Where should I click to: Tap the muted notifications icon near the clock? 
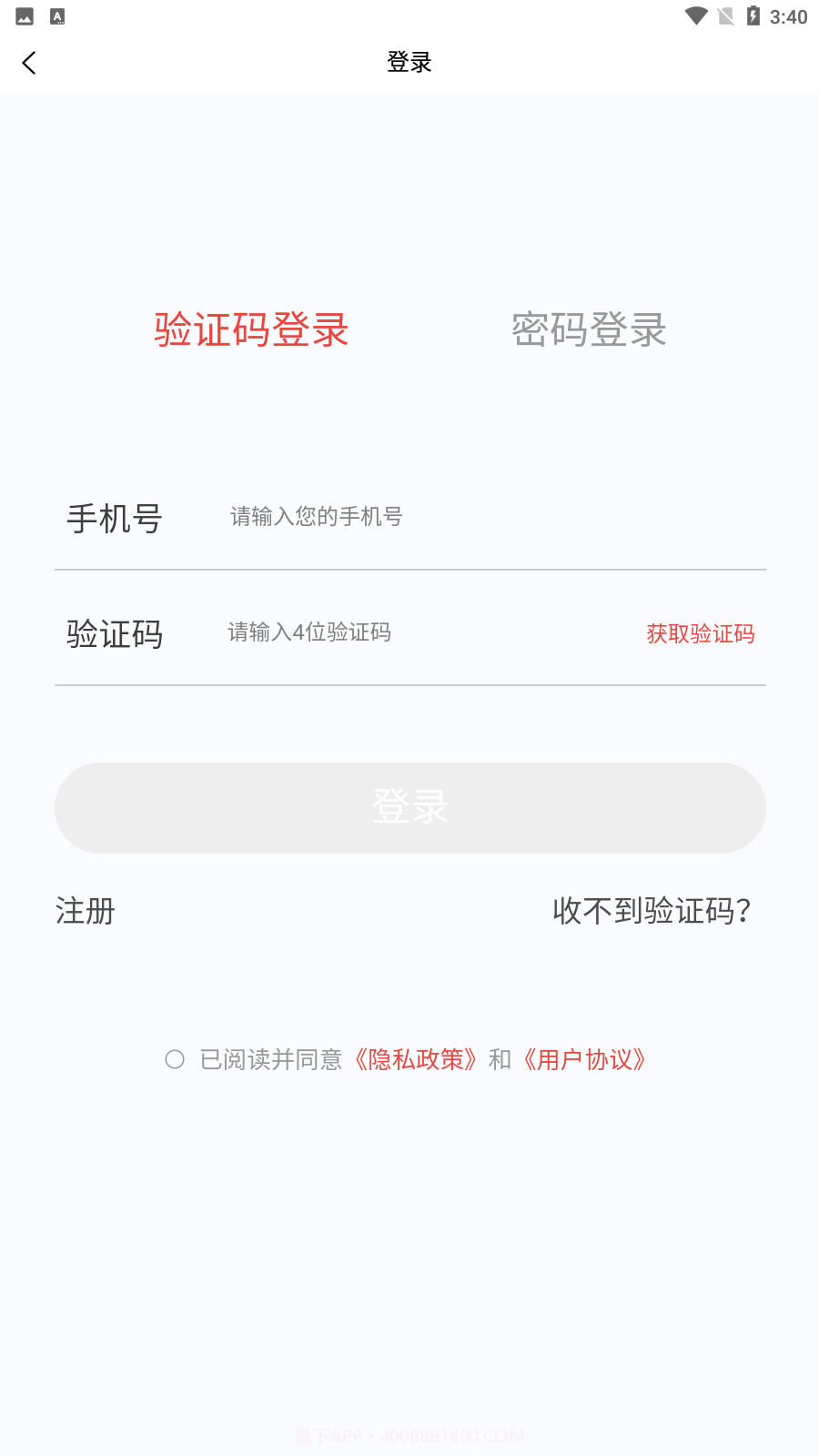click(x=725, y=15)
